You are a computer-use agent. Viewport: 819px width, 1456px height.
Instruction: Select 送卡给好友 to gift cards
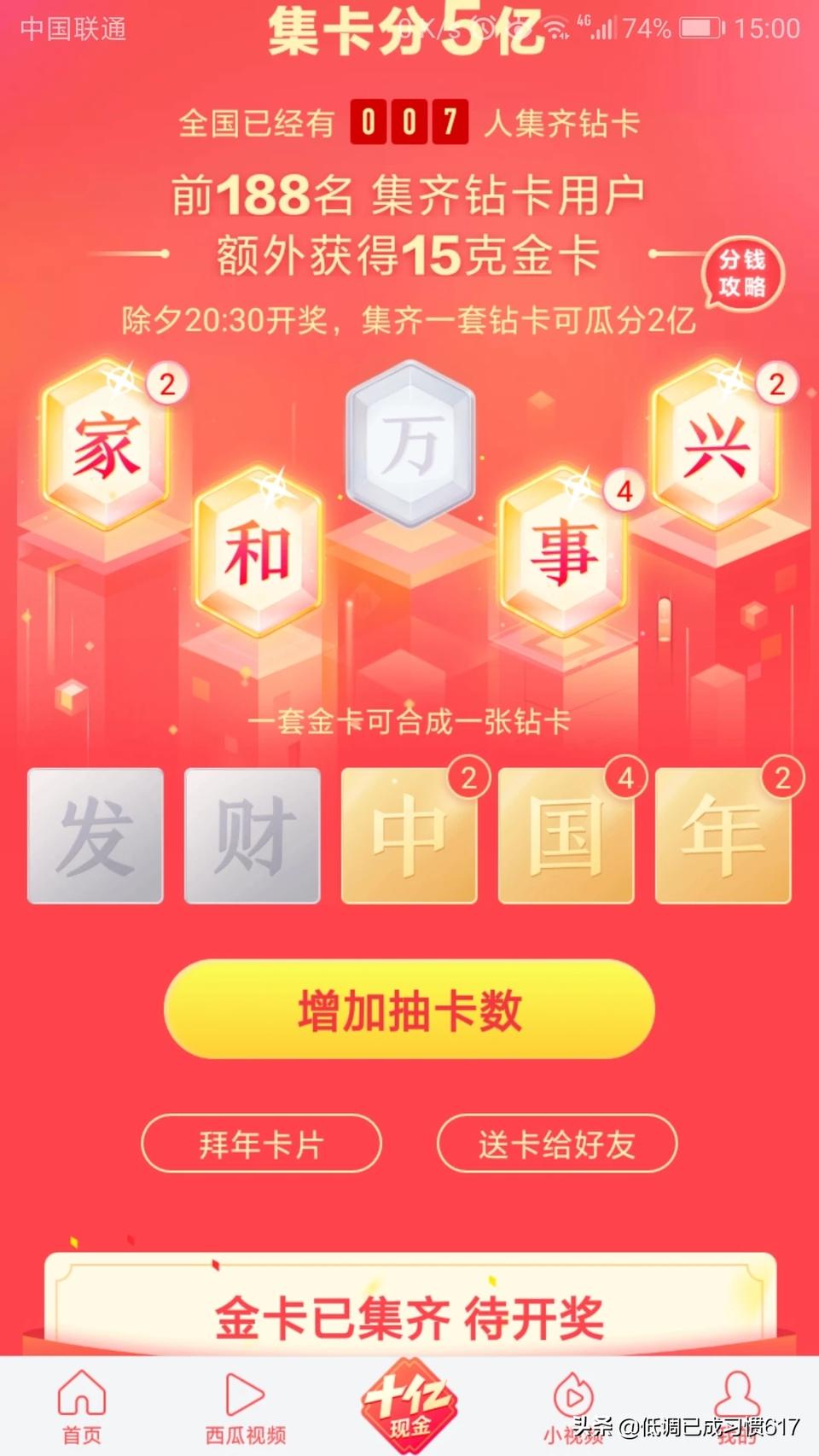pyautogui.click(x=556, y=1144)
